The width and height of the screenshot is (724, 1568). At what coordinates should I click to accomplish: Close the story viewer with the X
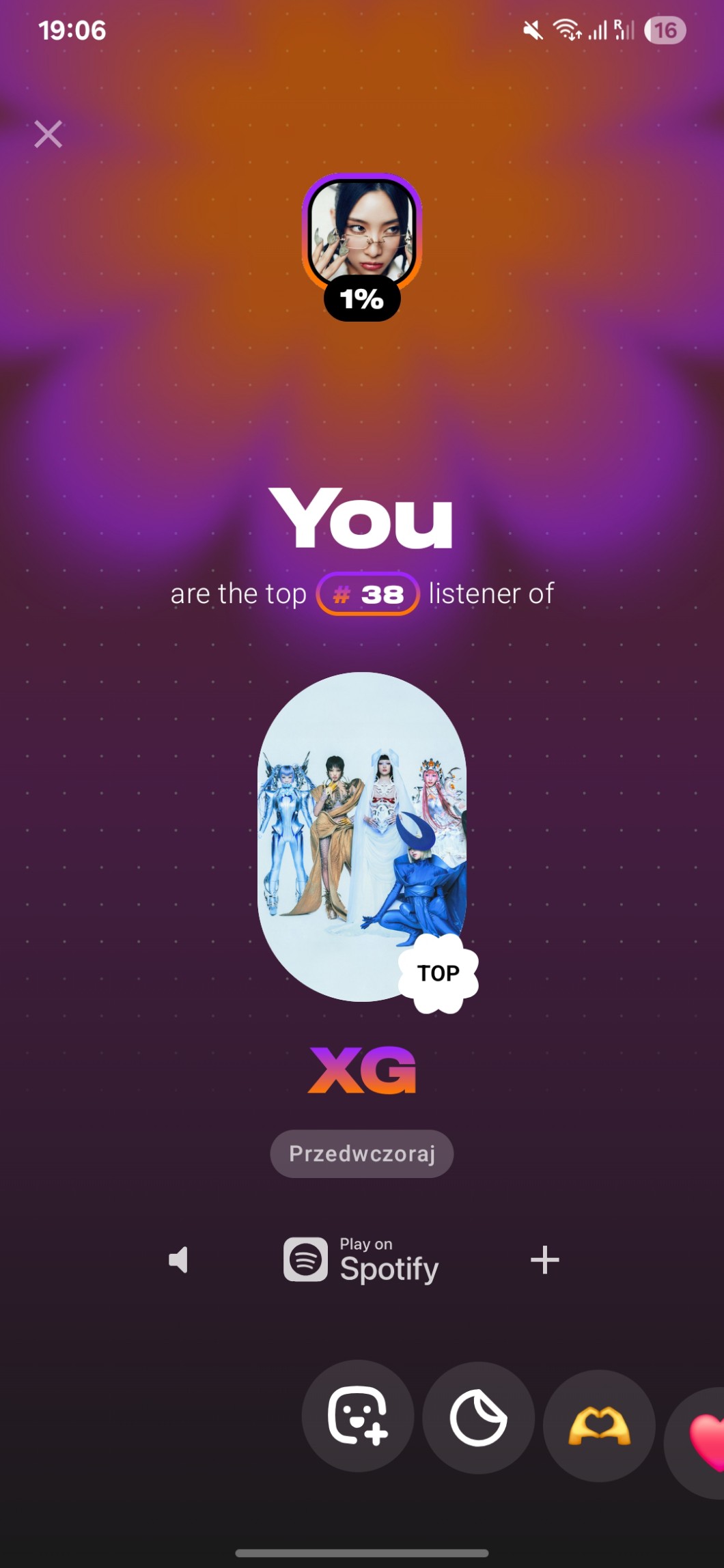tap(48, 134)
